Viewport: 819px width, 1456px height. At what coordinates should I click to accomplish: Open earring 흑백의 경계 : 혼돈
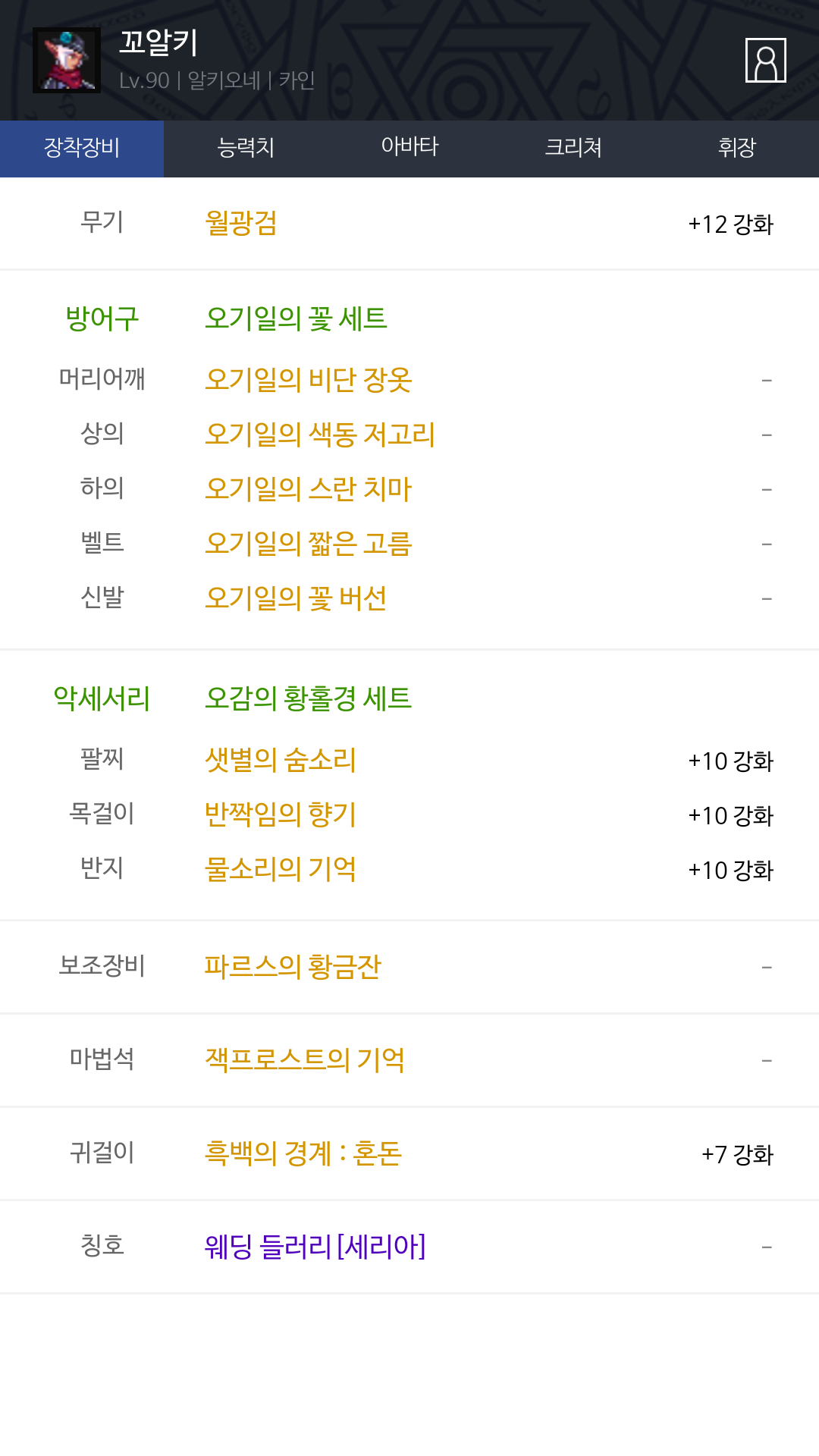[x=303, y=1153]
